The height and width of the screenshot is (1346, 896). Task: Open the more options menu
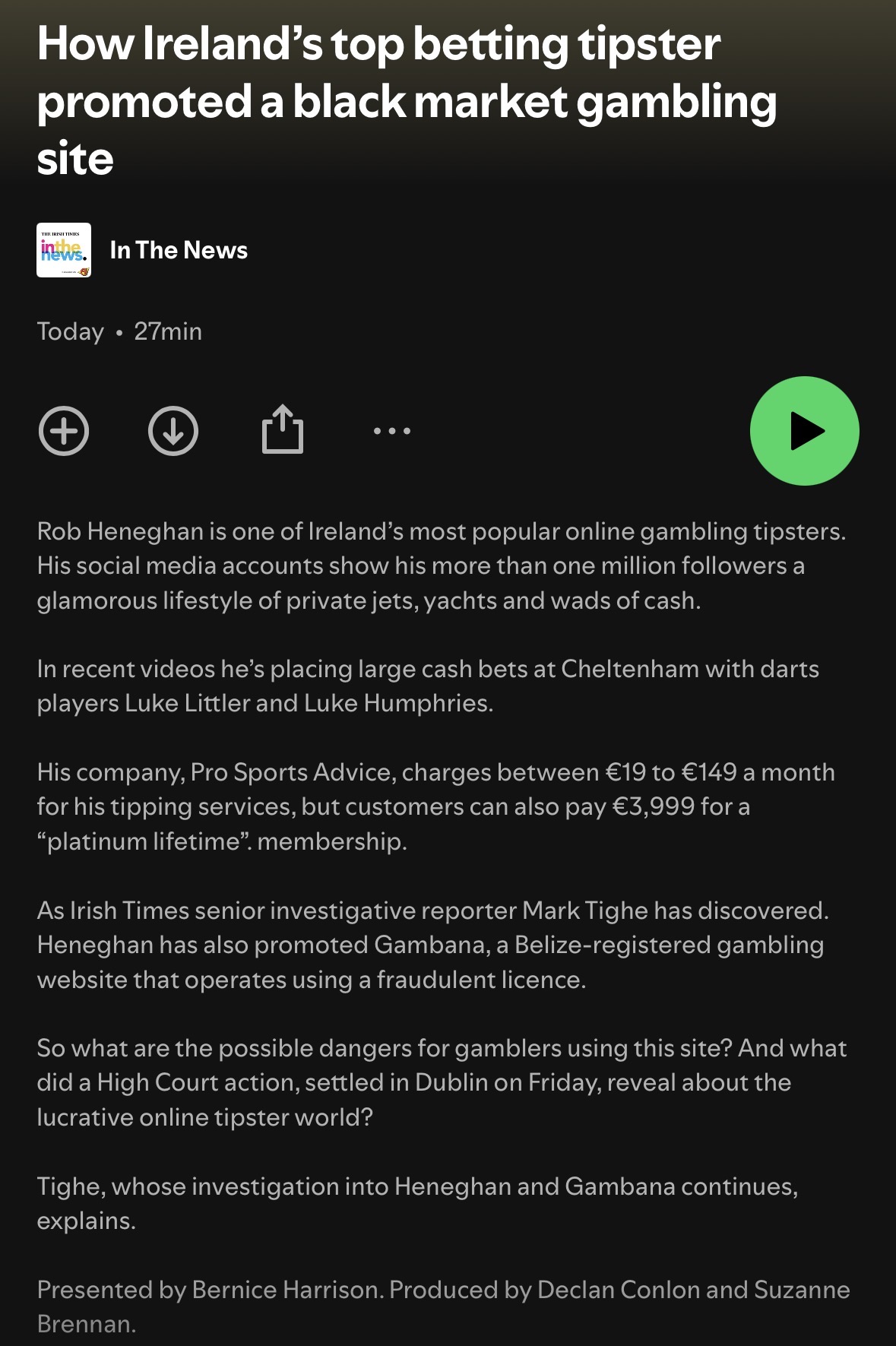pos(392,431)
